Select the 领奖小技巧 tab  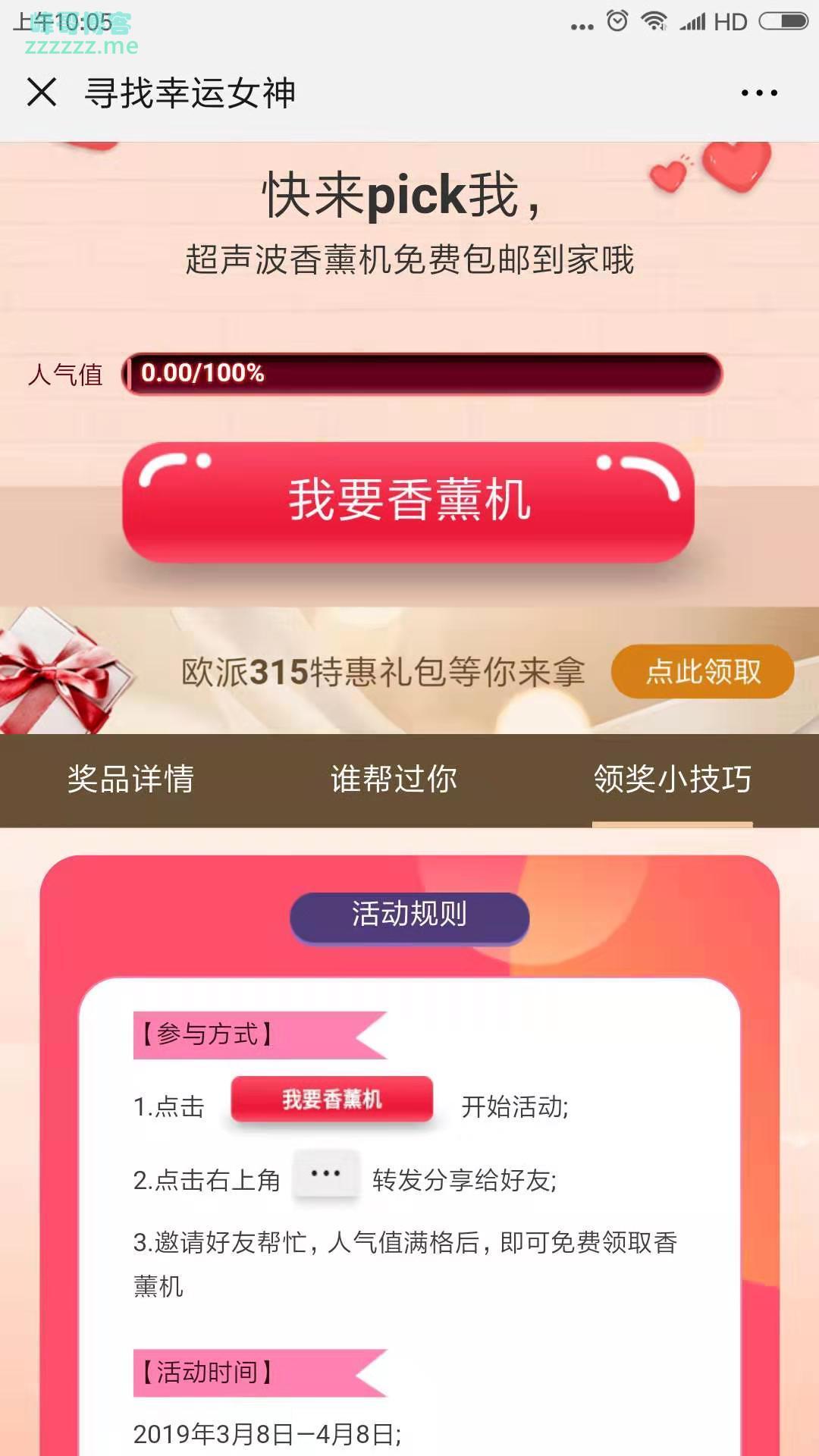(672, 779)
